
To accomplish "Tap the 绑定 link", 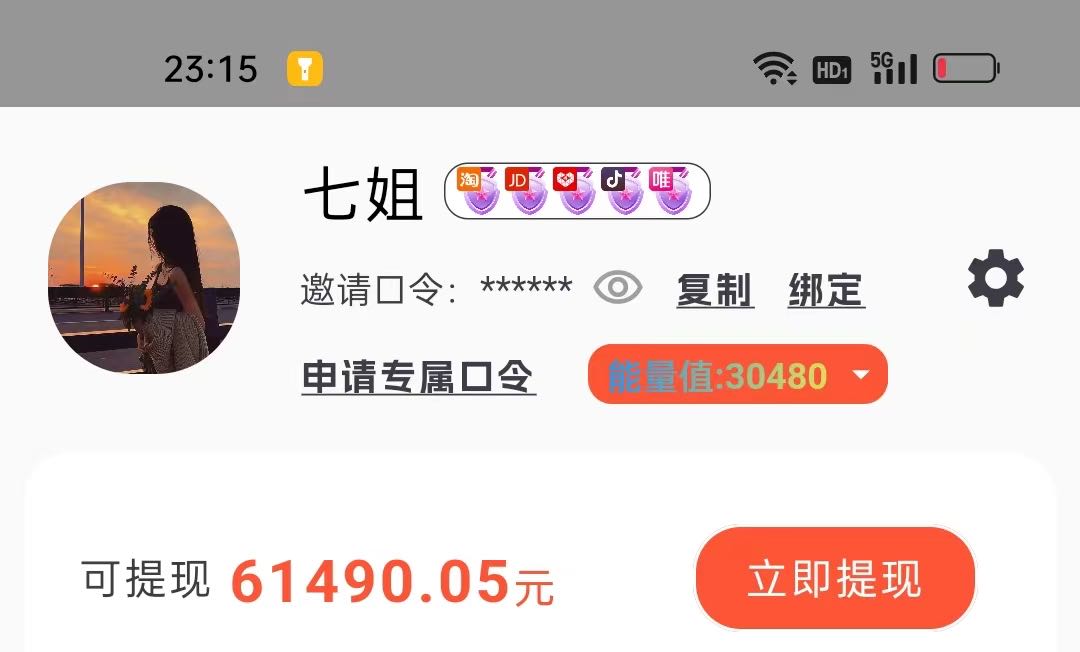I will click(x=826, y=290).
